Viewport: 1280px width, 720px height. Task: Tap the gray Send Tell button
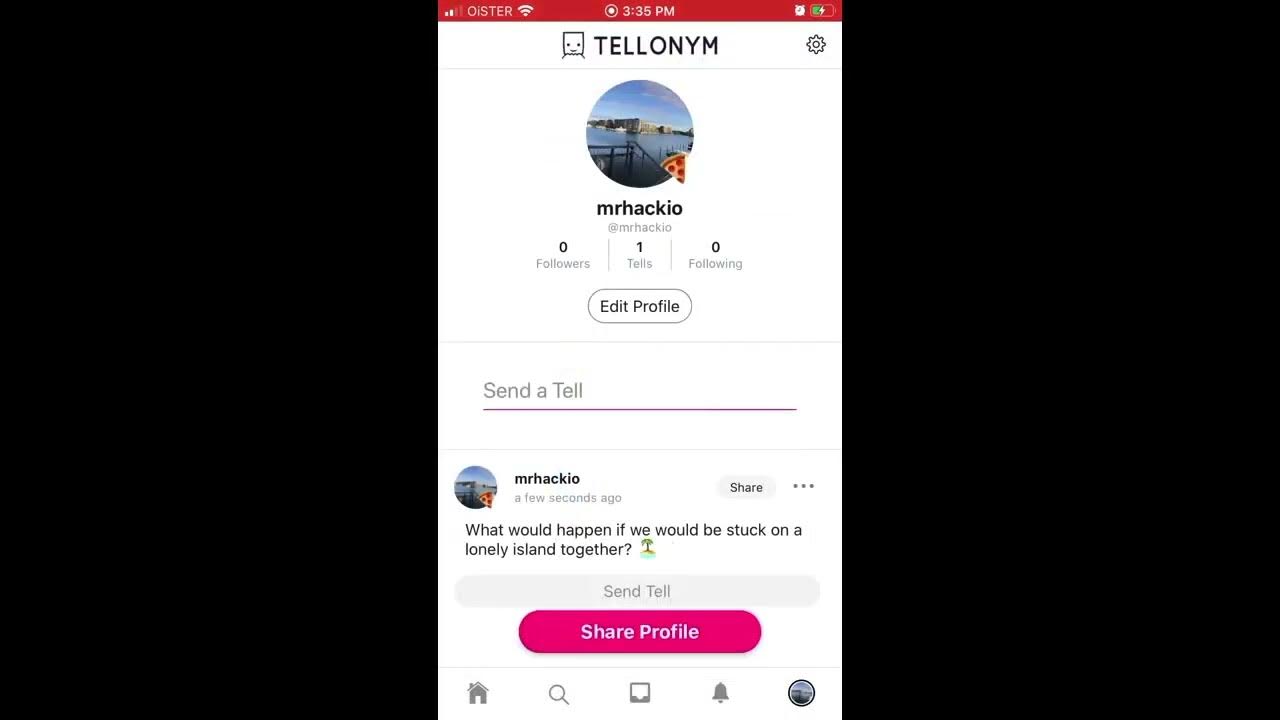tap(637, 591)
